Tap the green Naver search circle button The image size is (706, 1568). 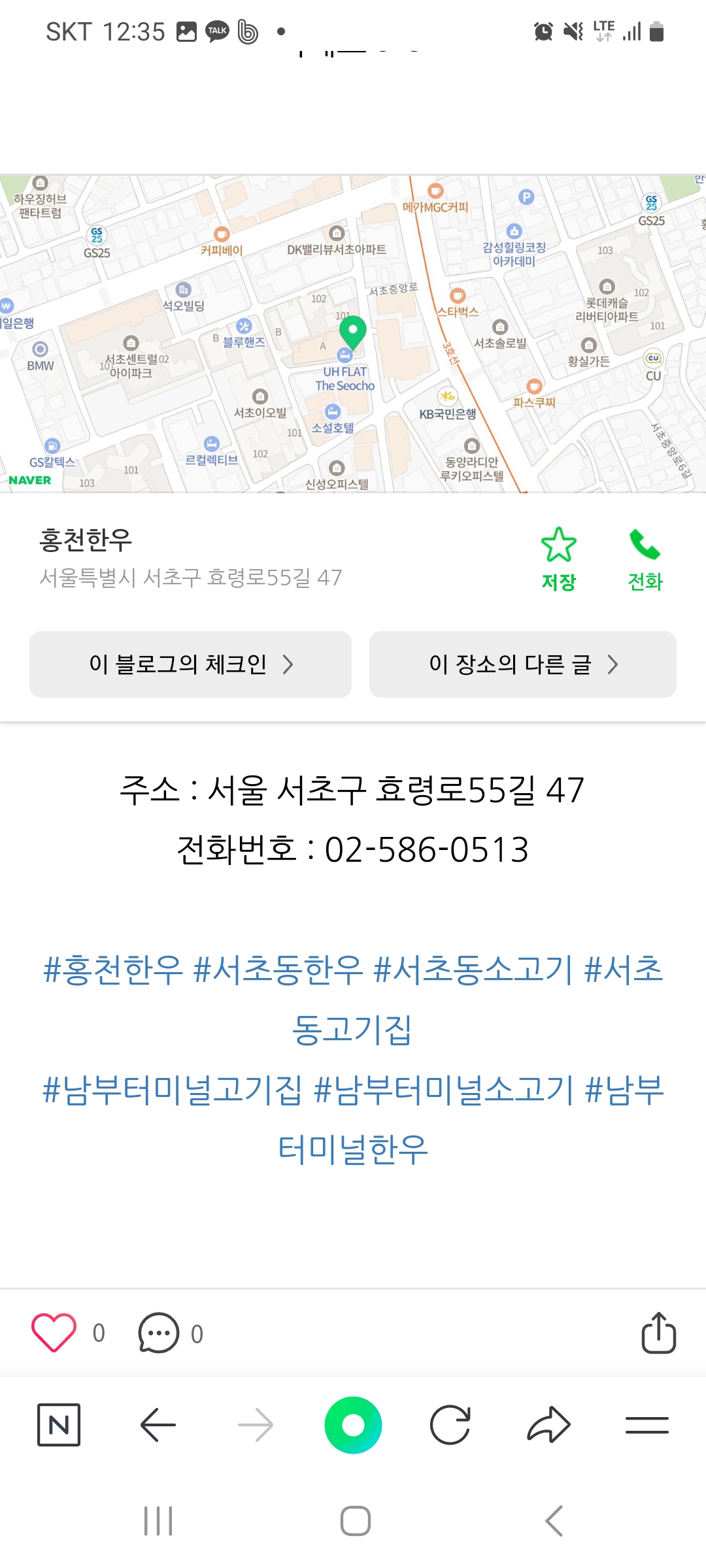[x=353, y=1425]
